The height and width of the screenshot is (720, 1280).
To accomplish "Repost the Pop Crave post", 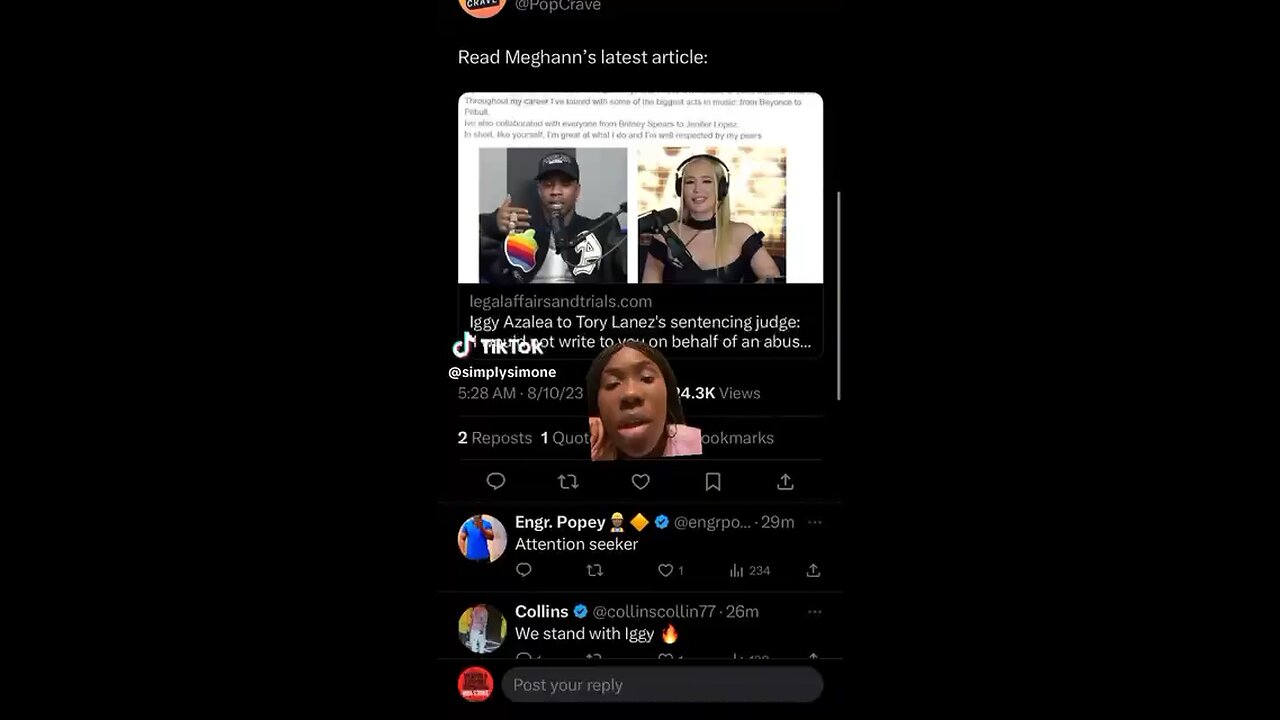I will (x=568, y=482).
